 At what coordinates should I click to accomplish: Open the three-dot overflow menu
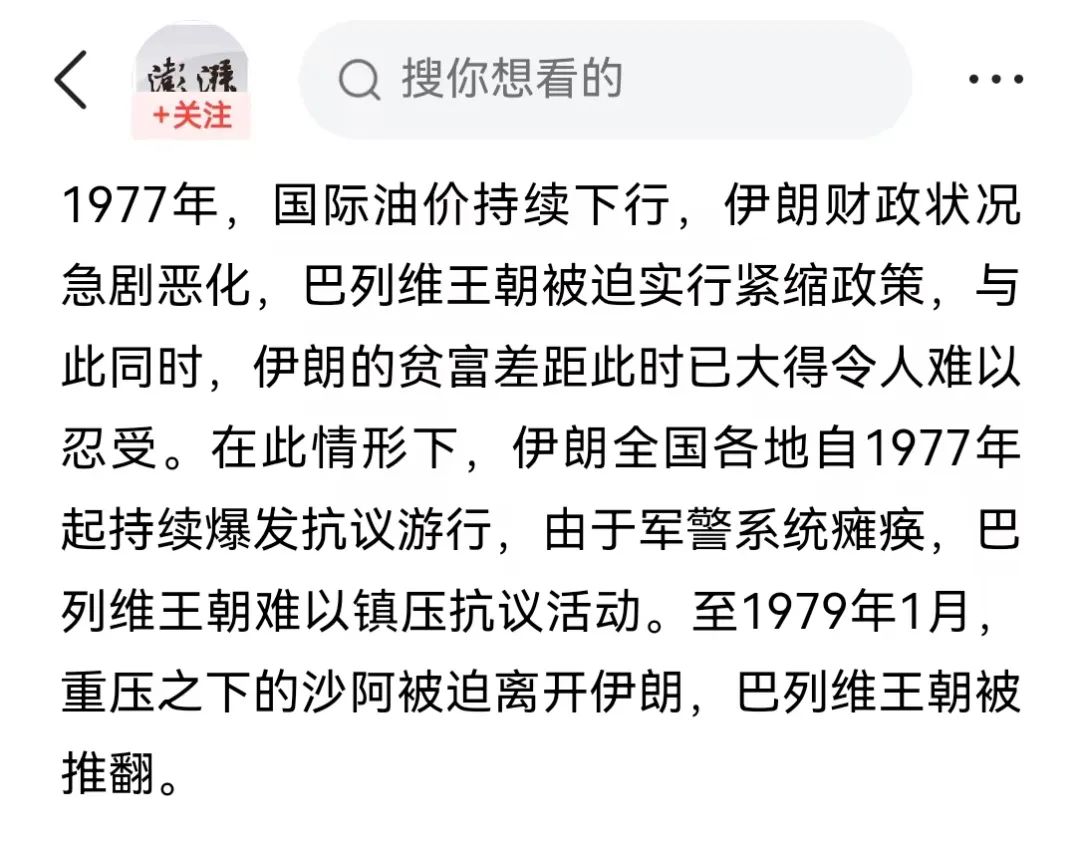tap(996, 80)
